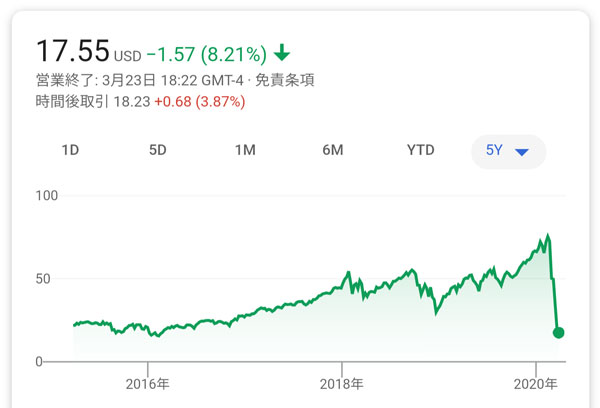Screen dimensions: 600x408
Task: Select the YTD chart range
Action: point(421,151)
